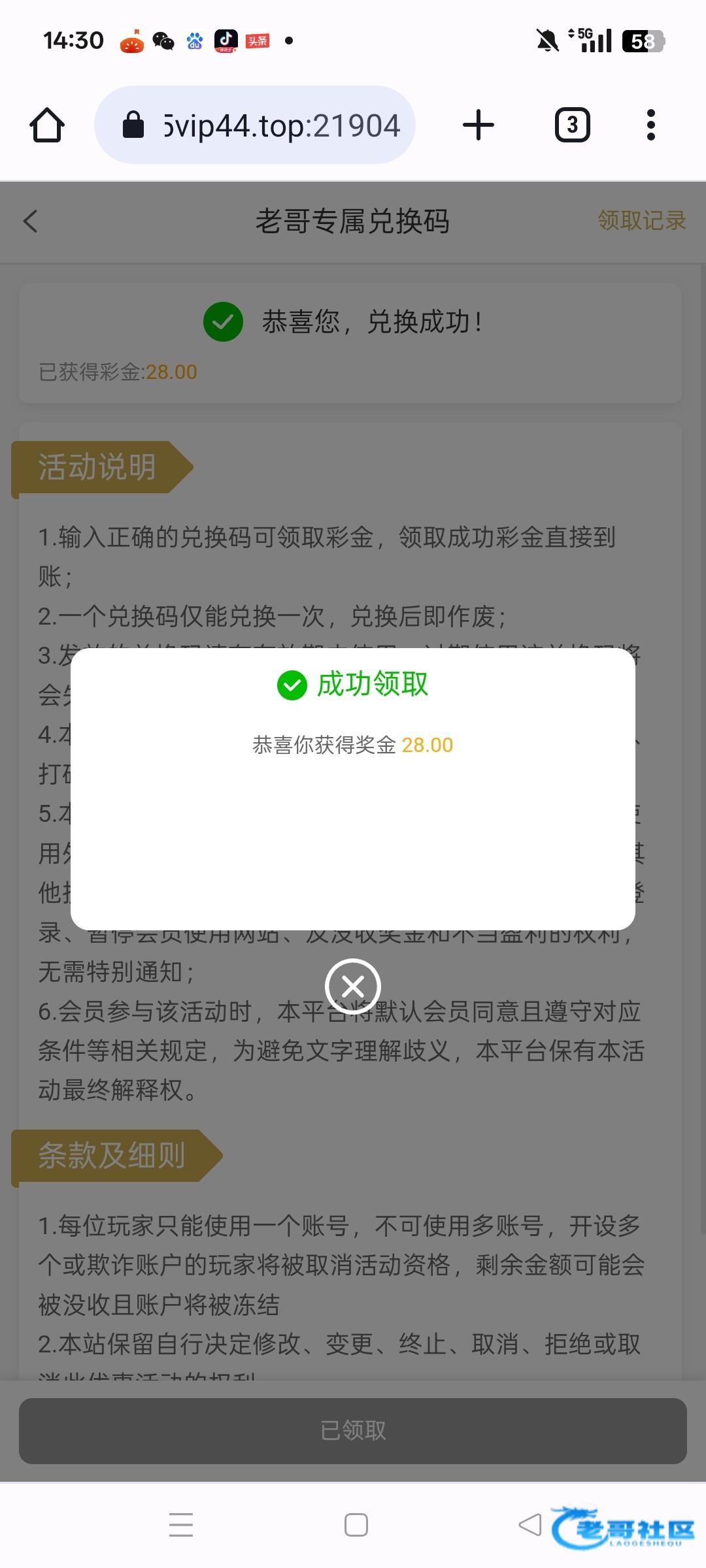The width and height of the screenshot is (706, 1568).
Task: Return to phone home screen
Action: click(356, 1525)
